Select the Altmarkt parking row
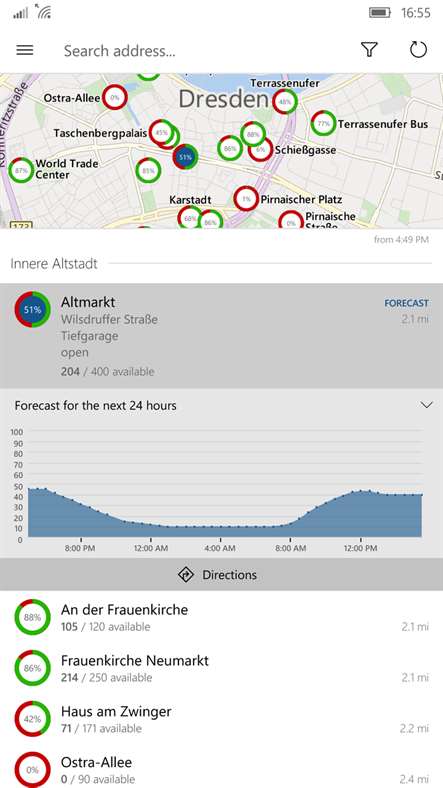The height and width of the screenshot is (788, 443). (x=222, y=336)
